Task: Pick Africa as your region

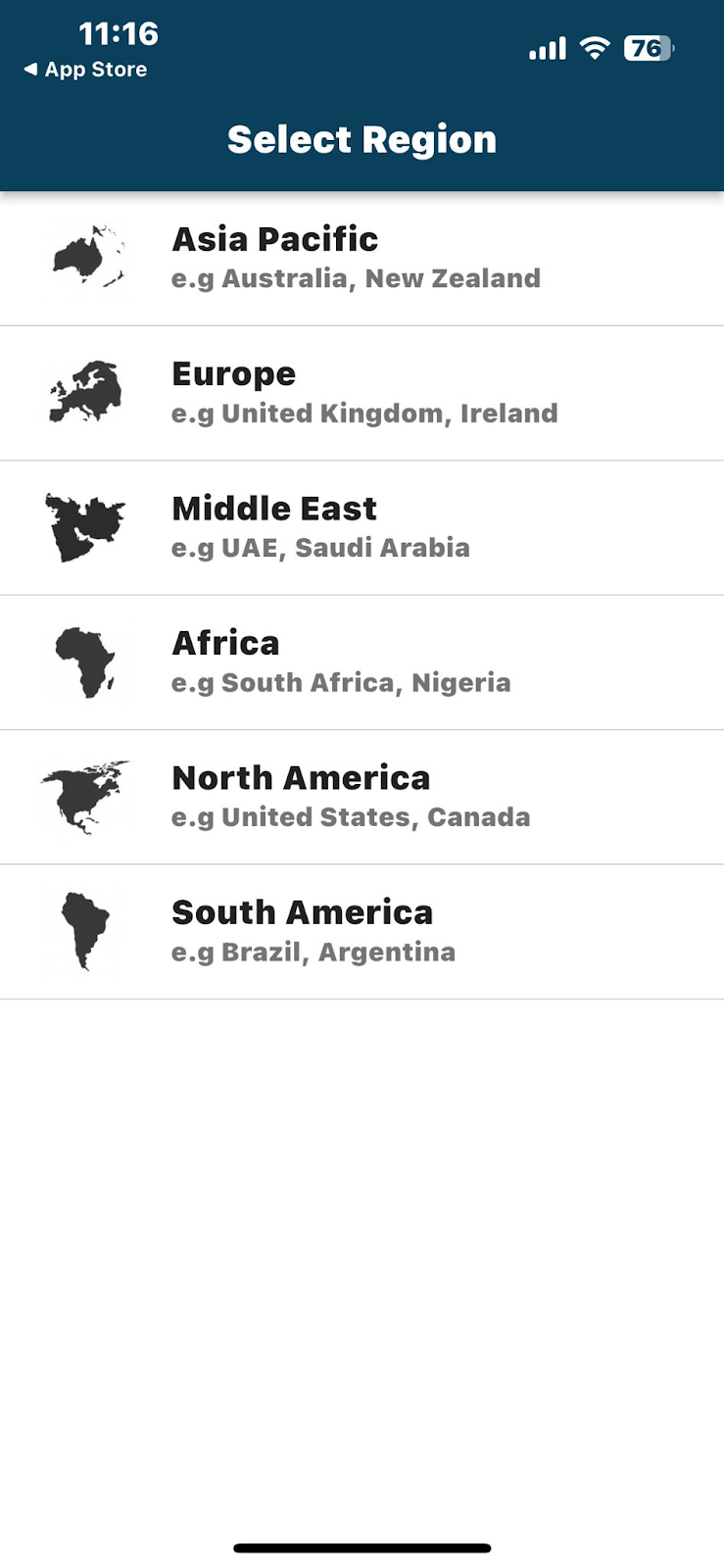Action: click(362, 662)
